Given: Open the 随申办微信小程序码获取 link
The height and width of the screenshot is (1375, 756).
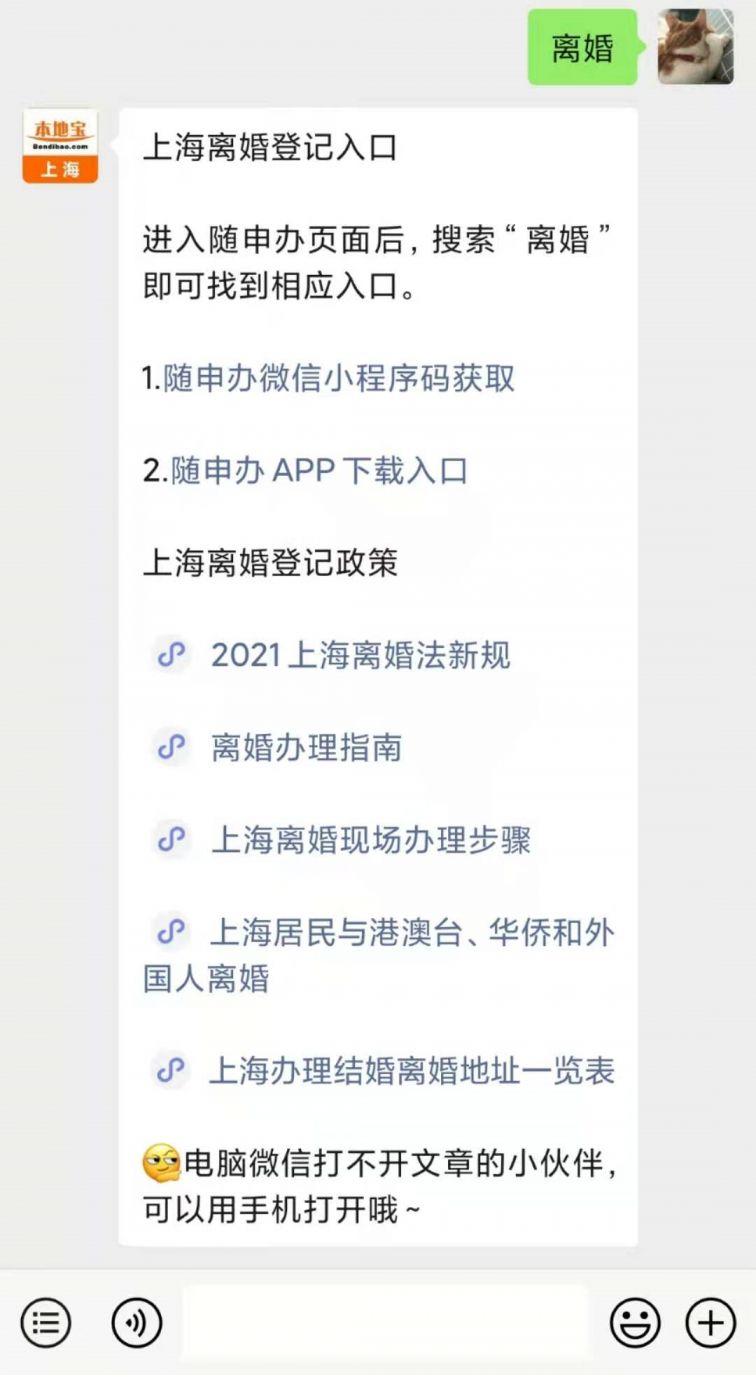Looking at the screenshot, I should tap(339, 379).
